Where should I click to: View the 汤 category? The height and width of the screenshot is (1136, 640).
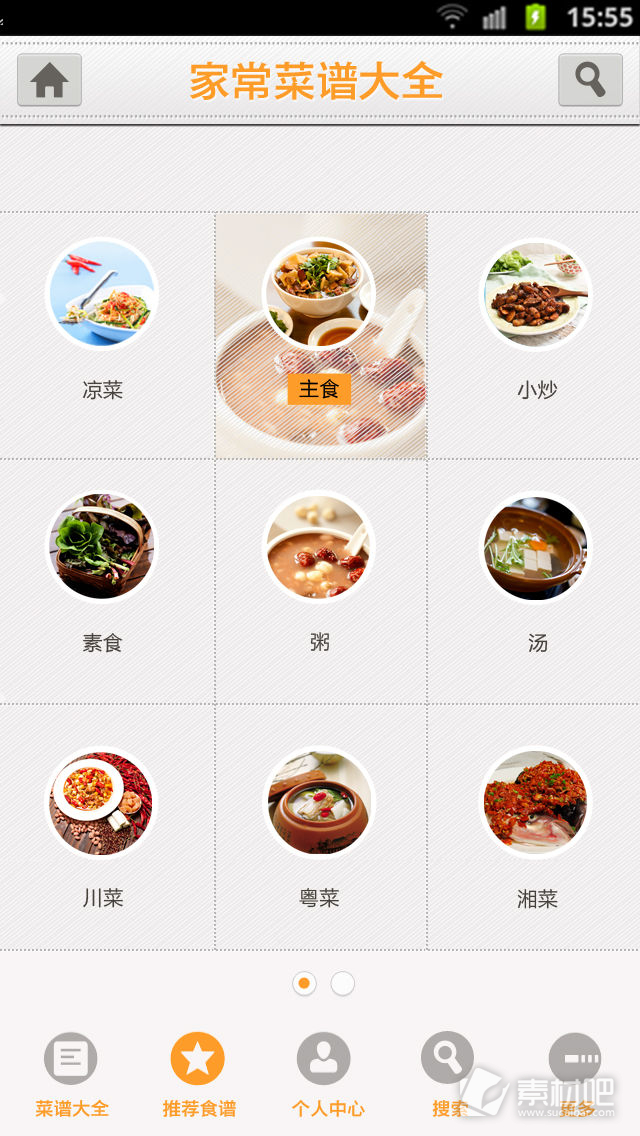coord(534,581)
